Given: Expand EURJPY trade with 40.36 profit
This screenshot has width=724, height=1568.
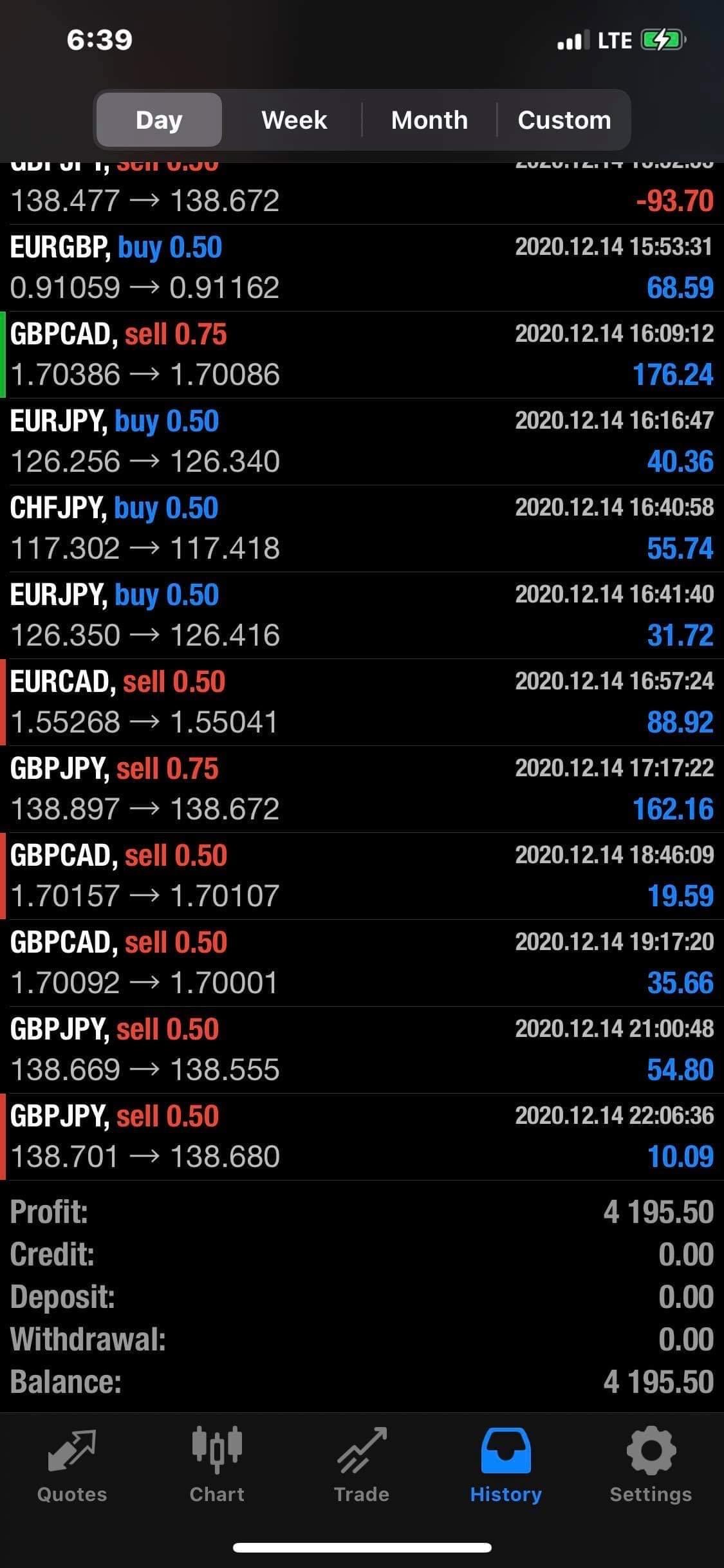Looking at the screenshot, I should (362, 442).
